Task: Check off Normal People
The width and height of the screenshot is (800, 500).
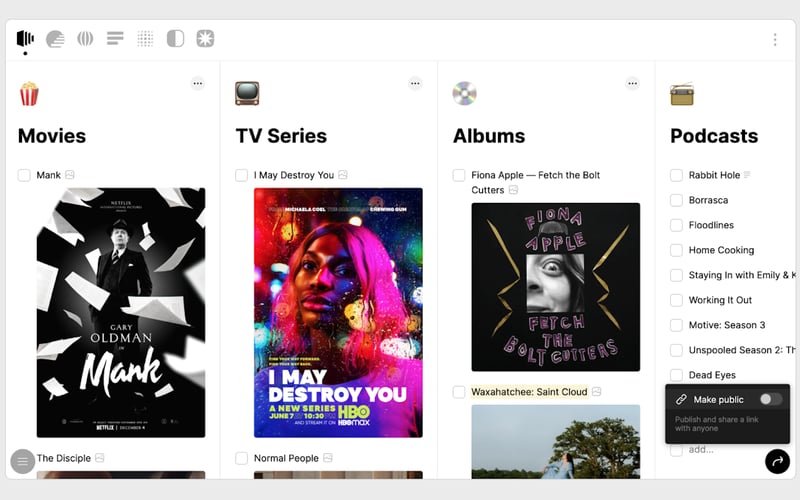Action: point(241,458)
